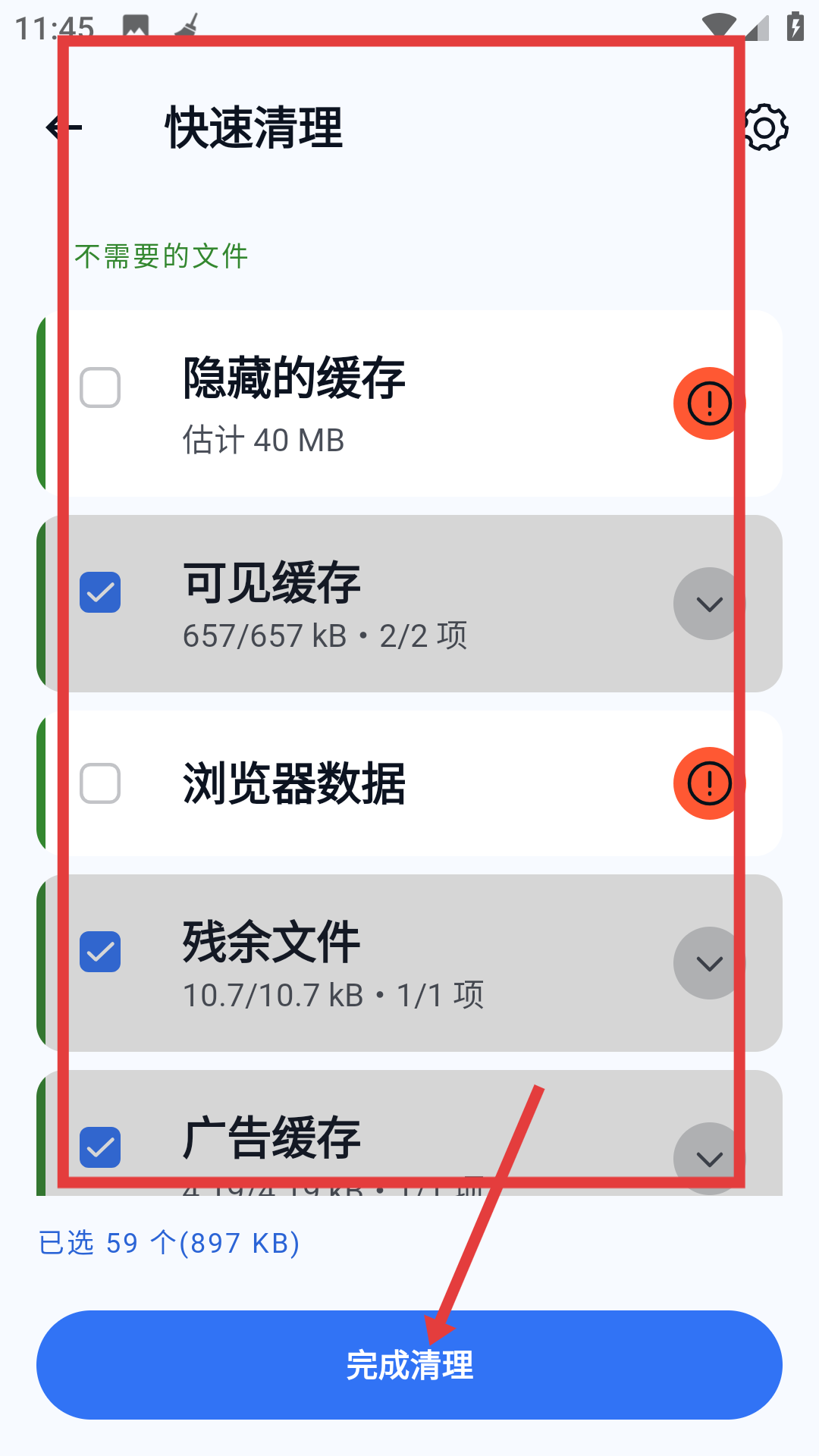
Task: Open the settings gear icon
Action: coord(764,127)
